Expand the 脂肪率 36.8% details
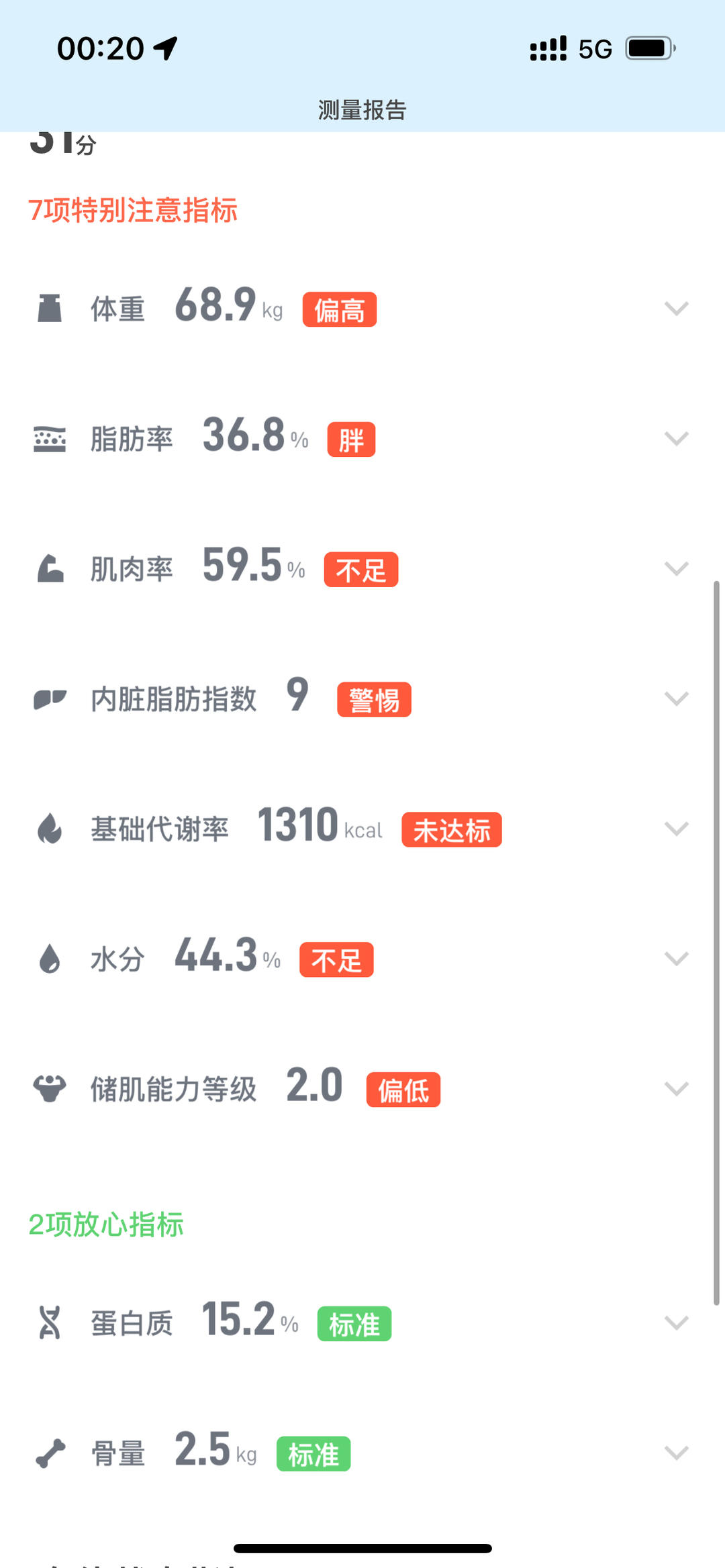725x1568 pixels. click(676, 439)
